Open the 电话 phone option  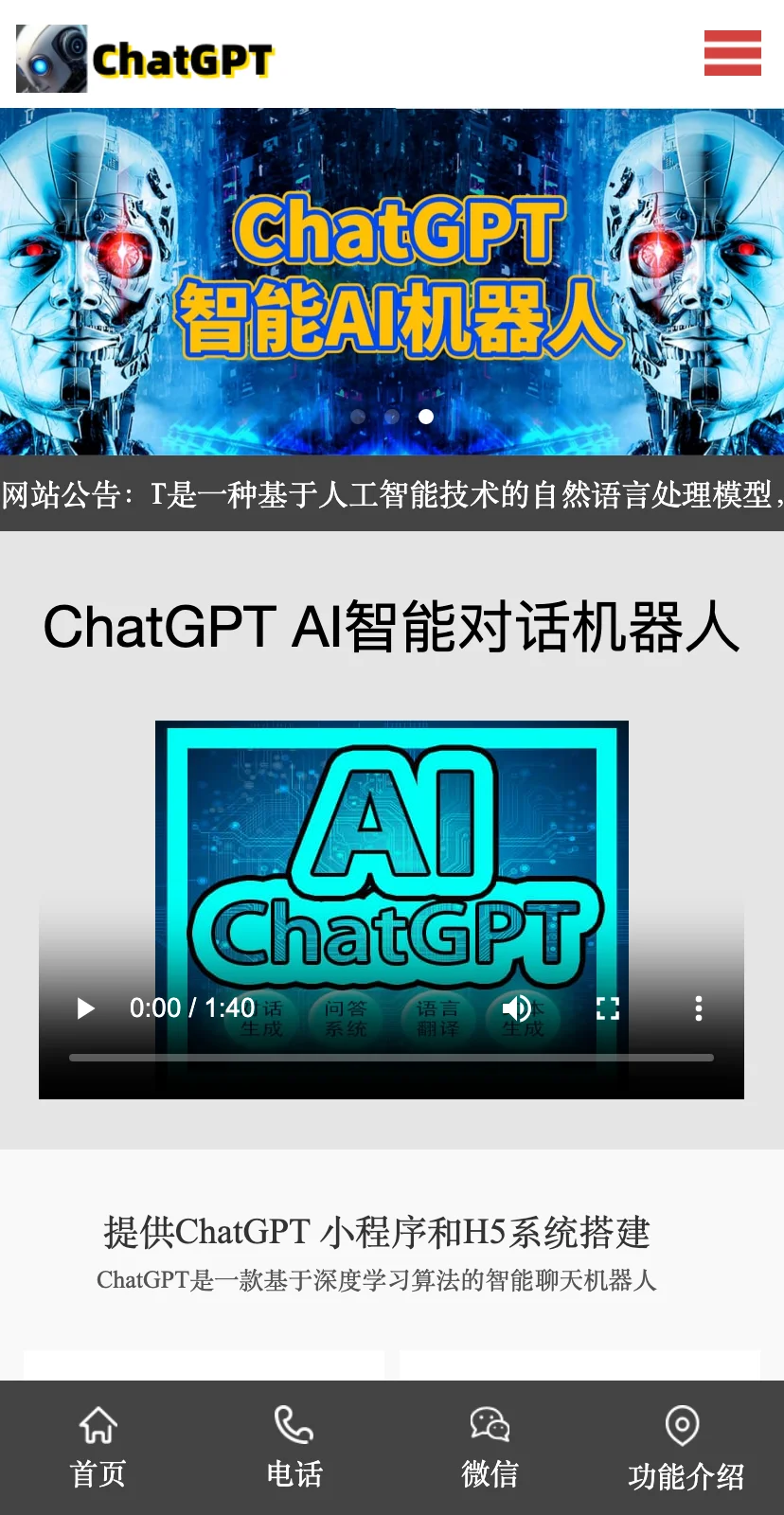[x=294, y=1448]
